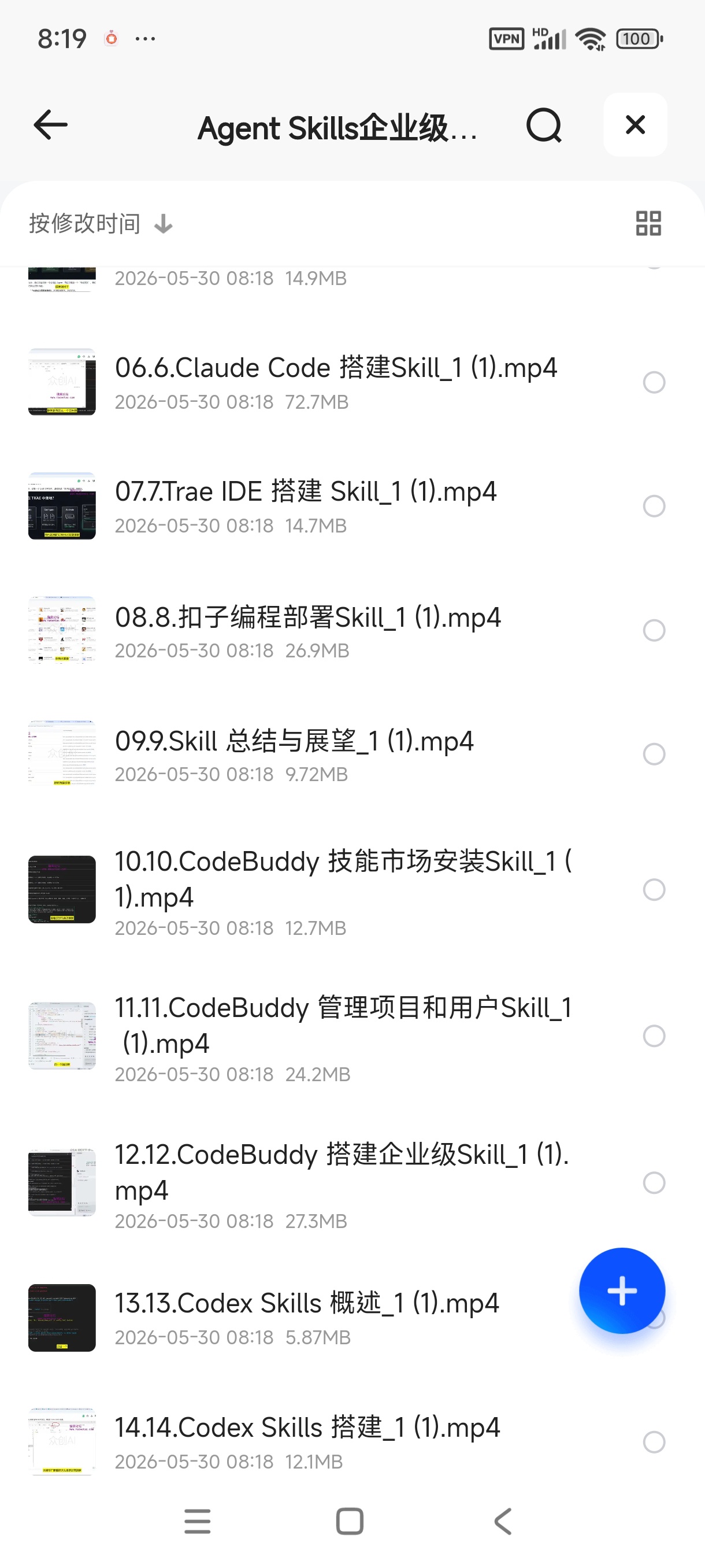Image resolution: width=705 pixels, height=1568 pixels.
Task: Change the sort order from 按修改时间
Action: [101, 224]
